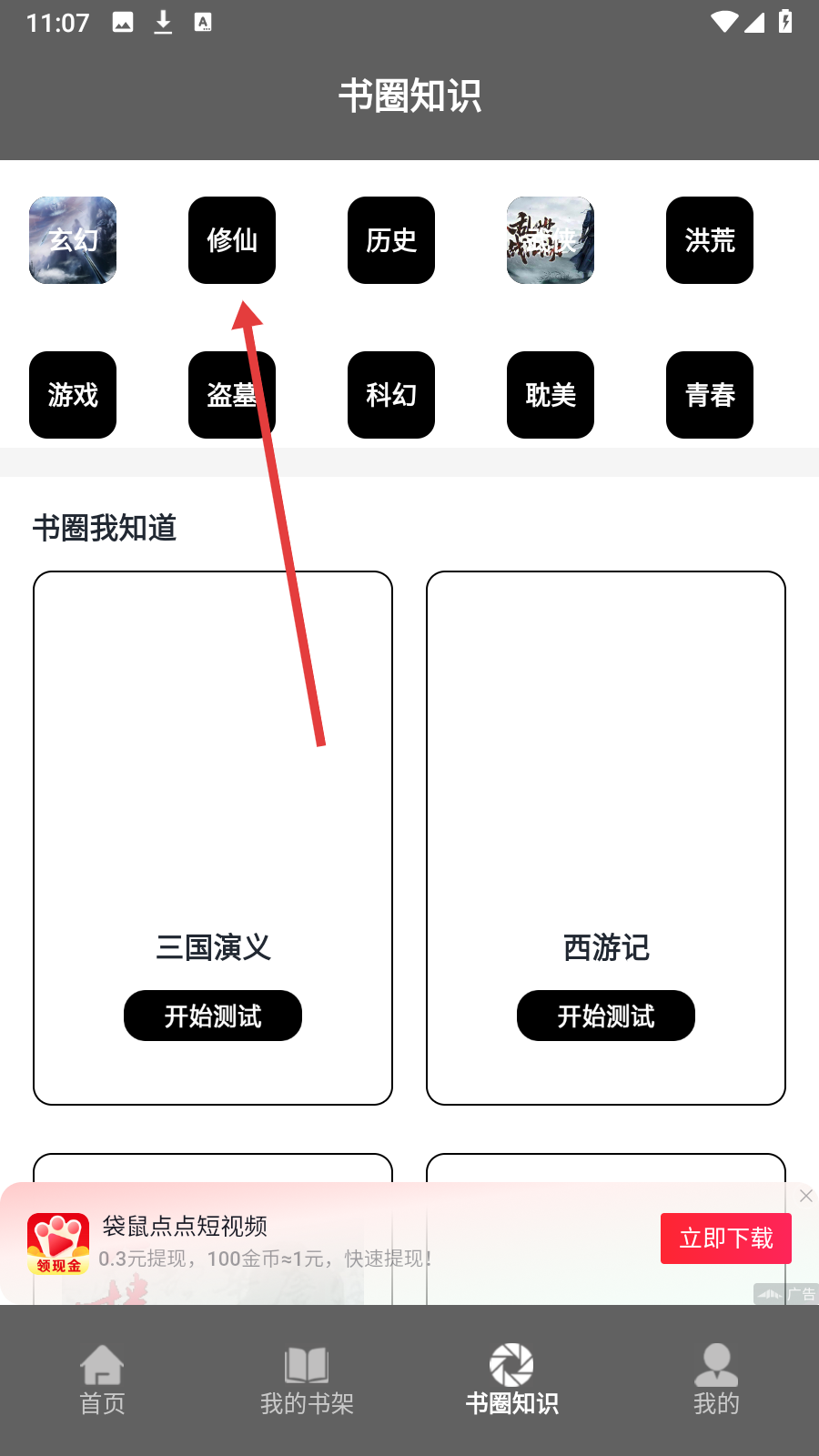Screen dimensions: 819x1456
Task: Open the 武侠 category tile with artwork
Action: (551, 240)
